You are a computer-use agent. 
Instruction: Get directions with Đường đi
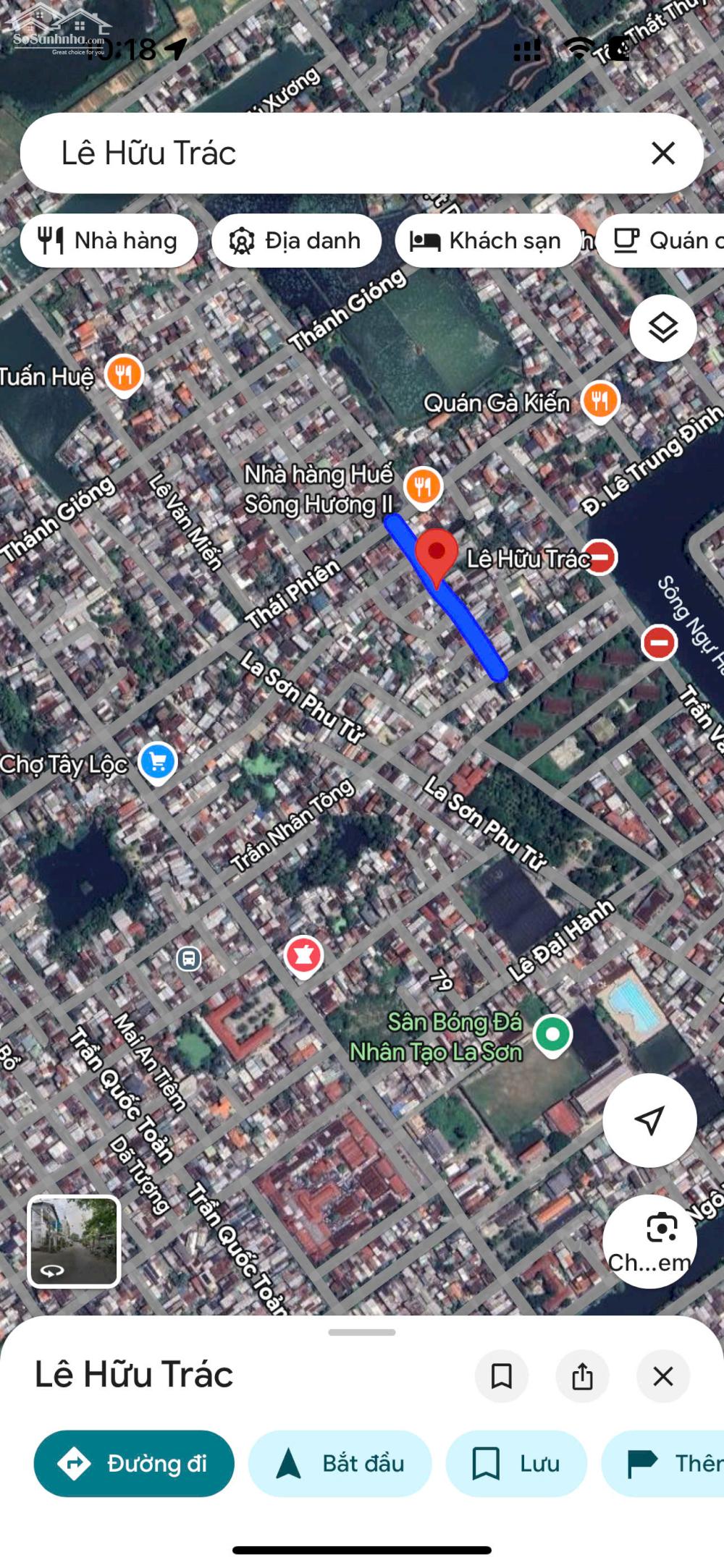click(134, 1463)
